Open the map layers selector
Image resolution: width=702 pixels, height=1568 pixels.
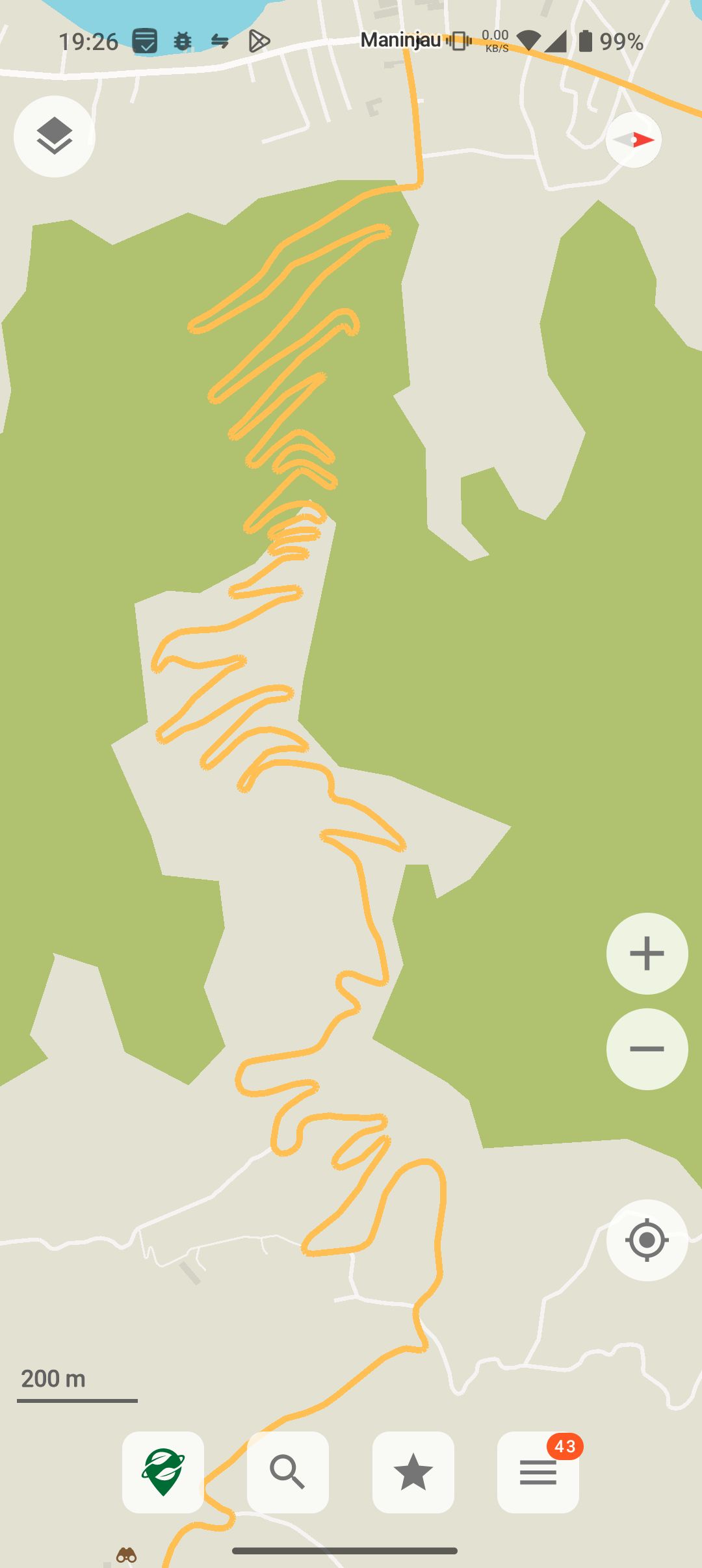(x=55, y=137)
